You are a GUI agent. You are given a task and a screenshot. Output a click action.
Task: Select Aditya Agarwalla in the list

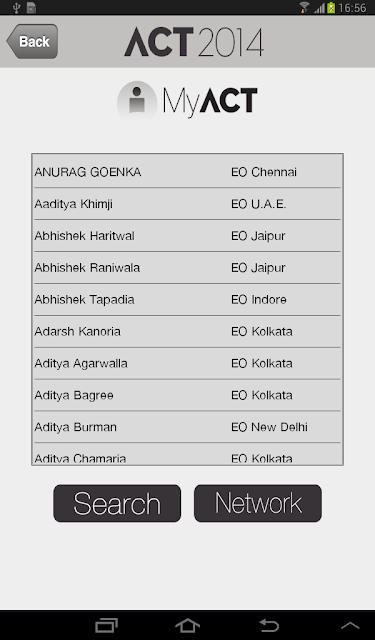click(x=187, y=363)
